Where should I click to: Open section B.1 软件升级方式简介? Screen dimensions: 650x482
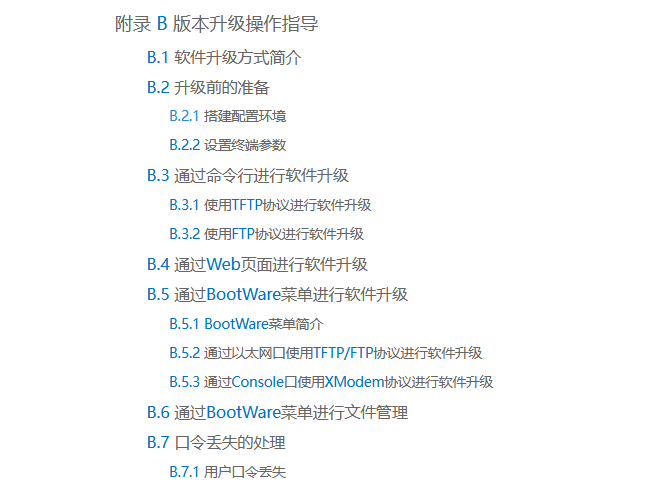pos(224,58)
